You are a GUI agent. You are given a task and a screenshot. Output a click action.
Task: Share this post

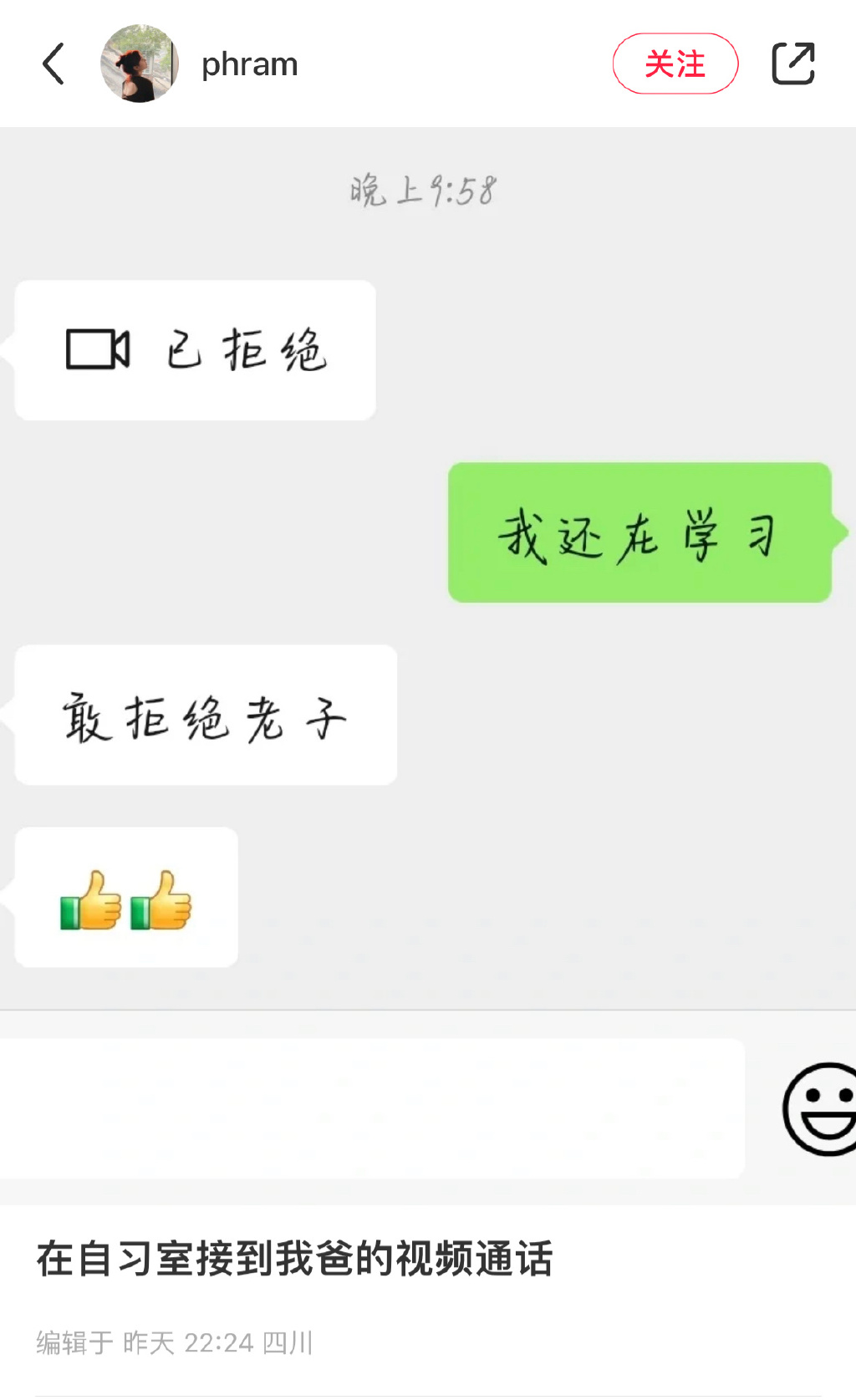click(792, 64)
